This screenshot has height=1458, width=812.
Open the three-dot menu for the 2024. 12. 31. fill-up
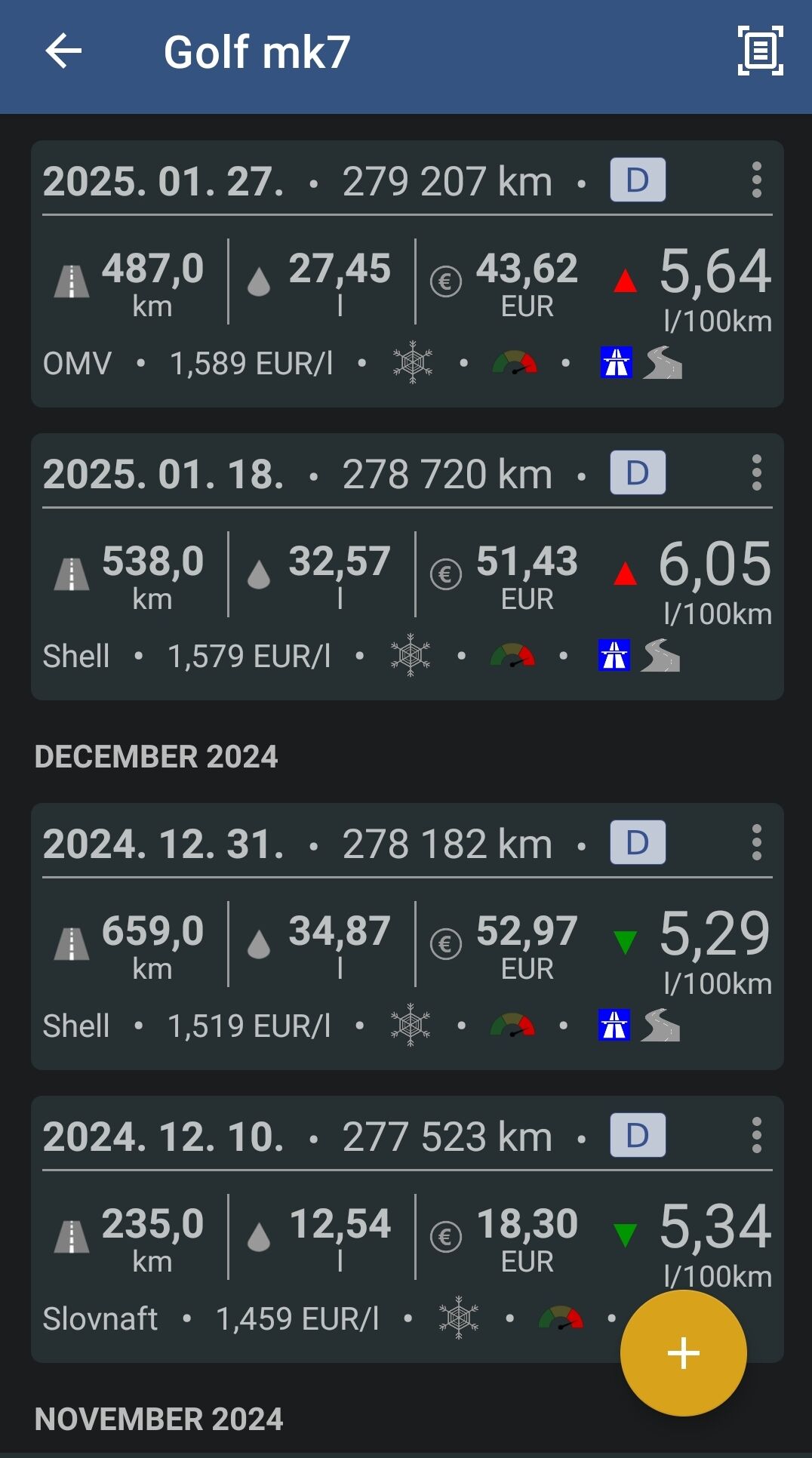[x=756, y=842]
